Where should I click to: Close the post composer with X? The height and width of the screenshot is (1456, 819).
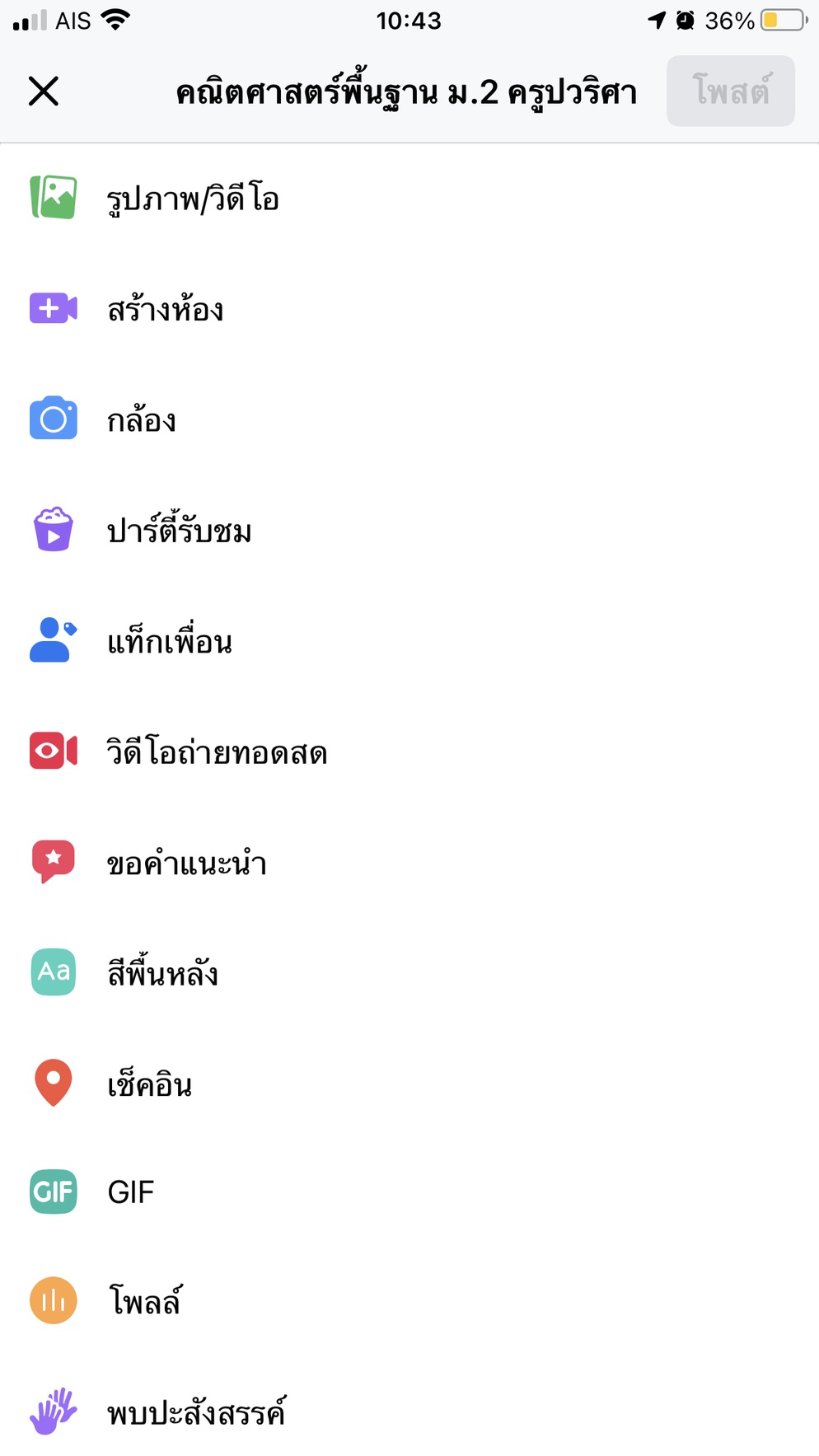44,91
